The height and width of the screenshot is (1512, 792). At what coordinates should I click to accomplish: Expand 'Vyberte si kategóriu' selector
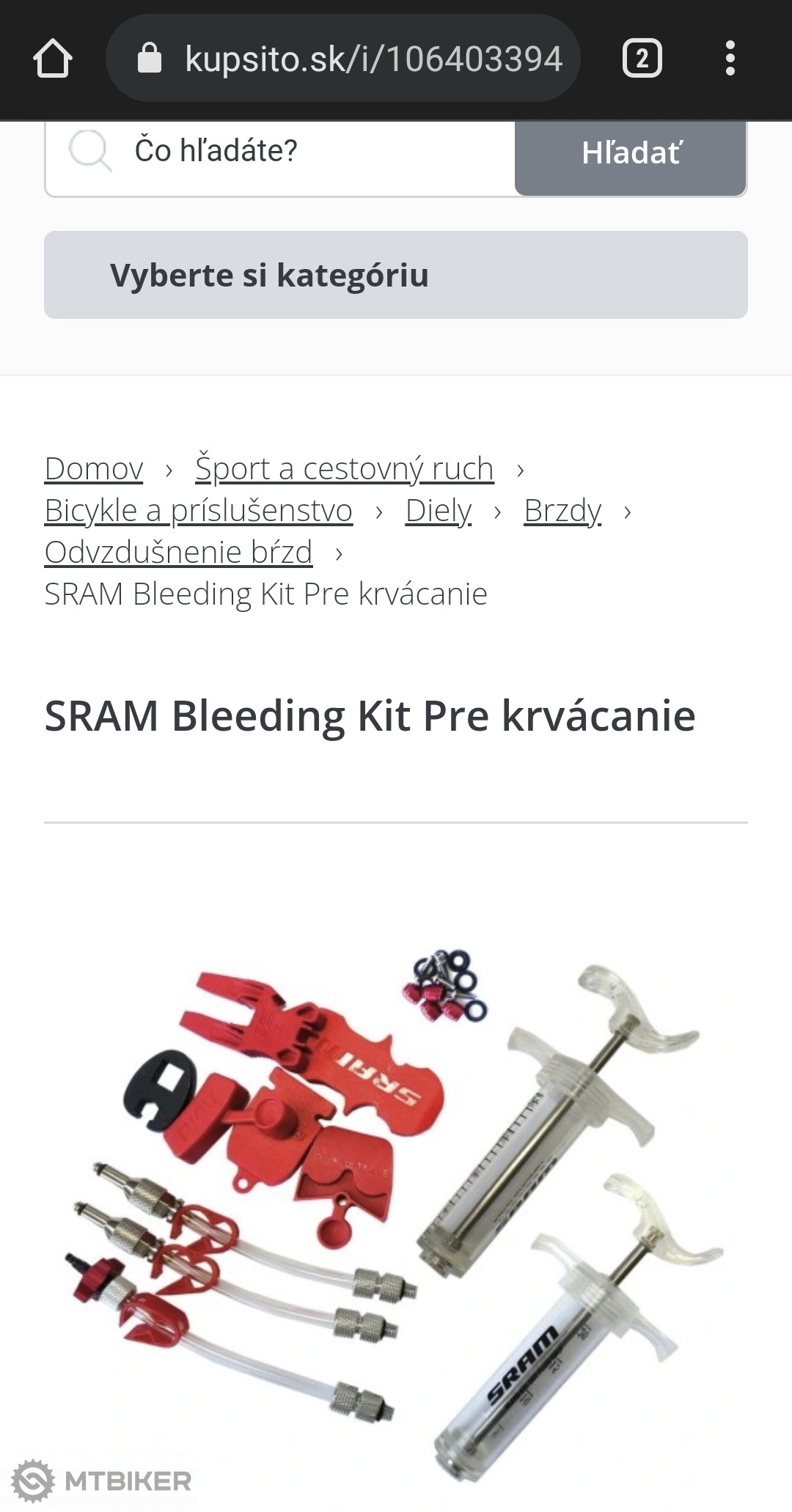tap(396, 275)
